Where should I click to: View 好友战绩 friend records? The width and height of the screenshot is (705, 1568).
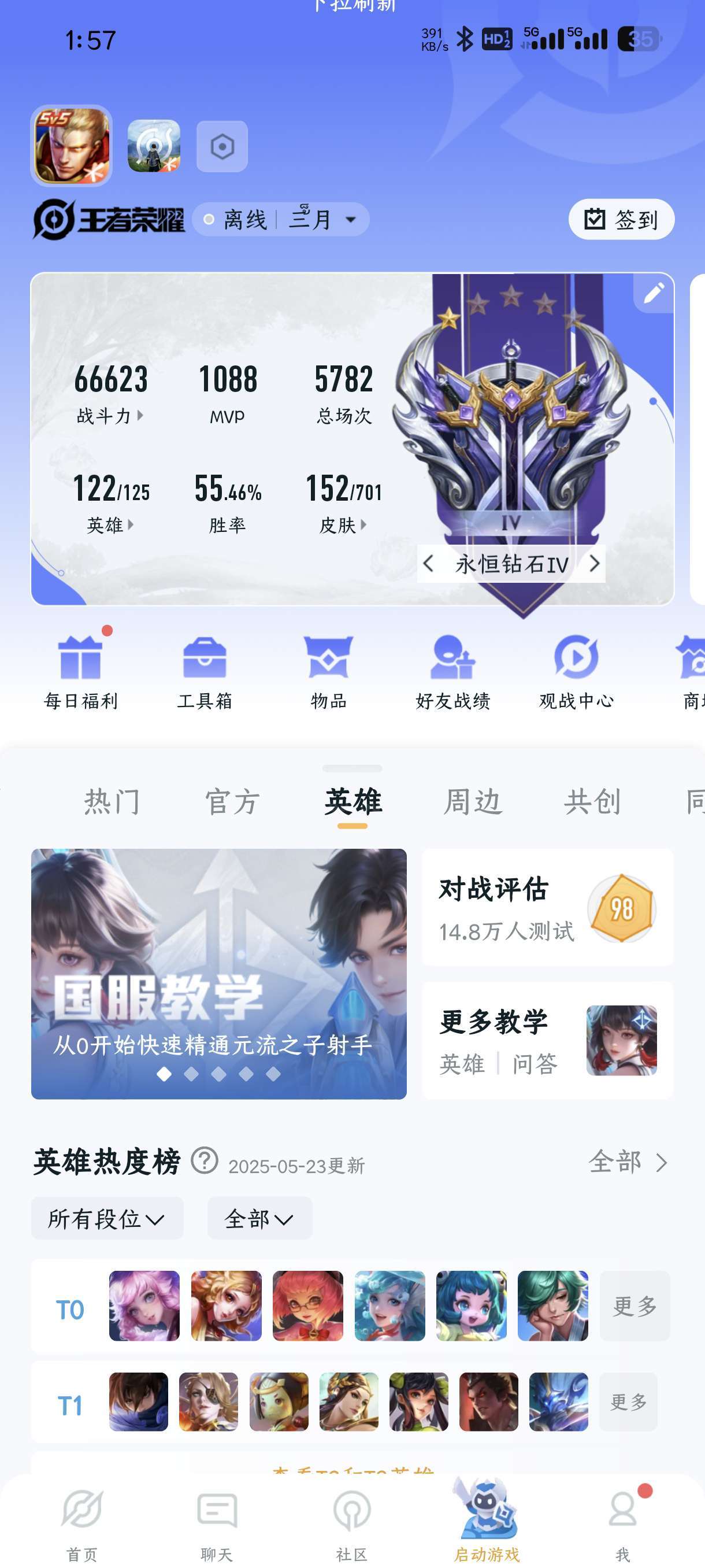point(452,672)
